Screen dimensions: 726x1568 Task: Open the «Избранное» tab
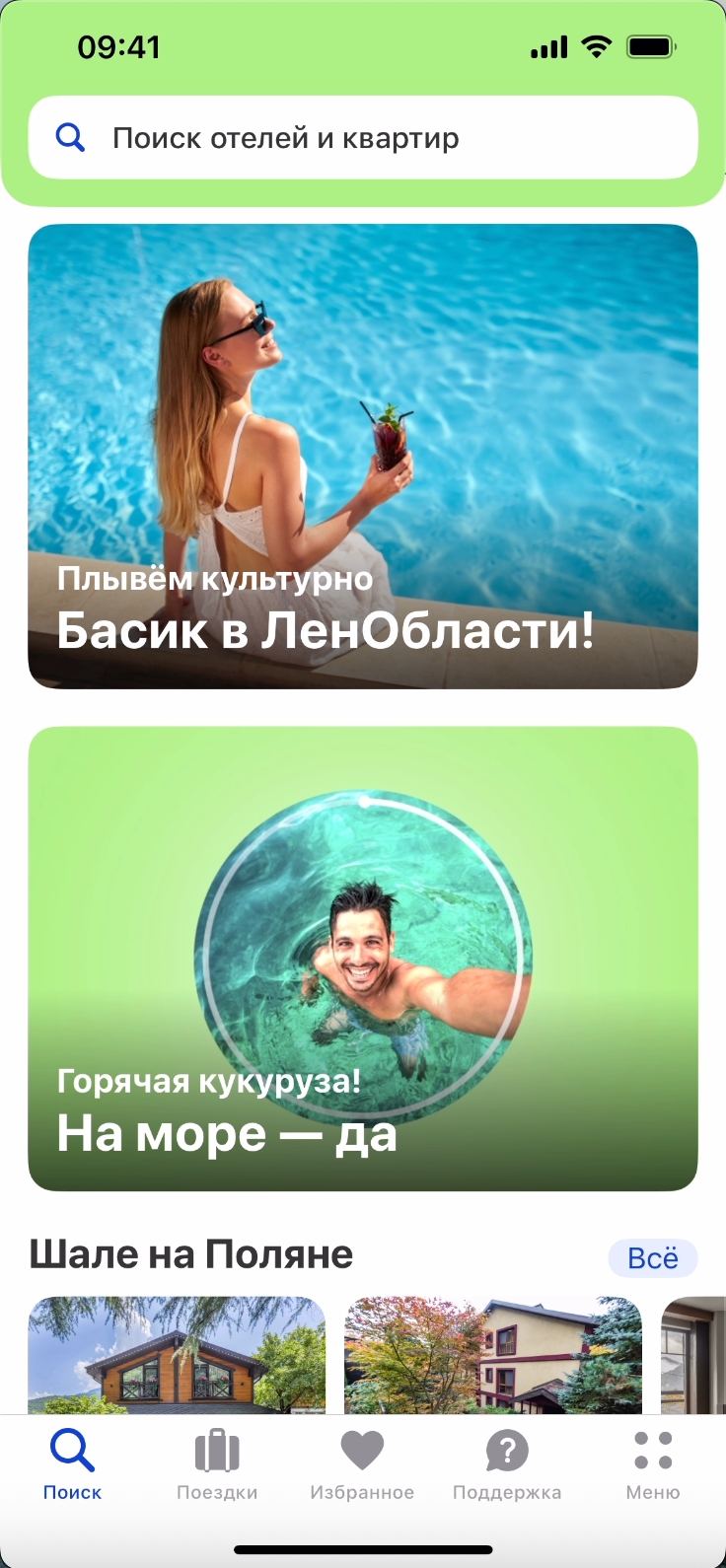point(362,1464)
